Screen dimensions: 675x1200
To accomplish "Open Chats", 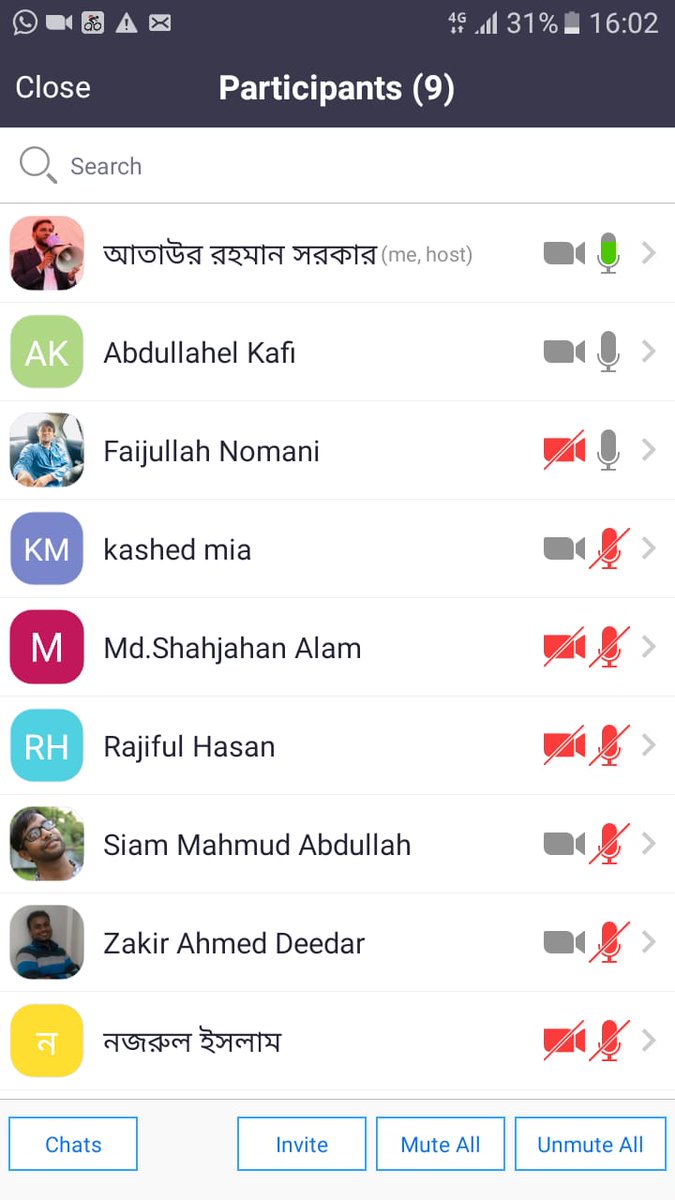I will pos(73,1144).
